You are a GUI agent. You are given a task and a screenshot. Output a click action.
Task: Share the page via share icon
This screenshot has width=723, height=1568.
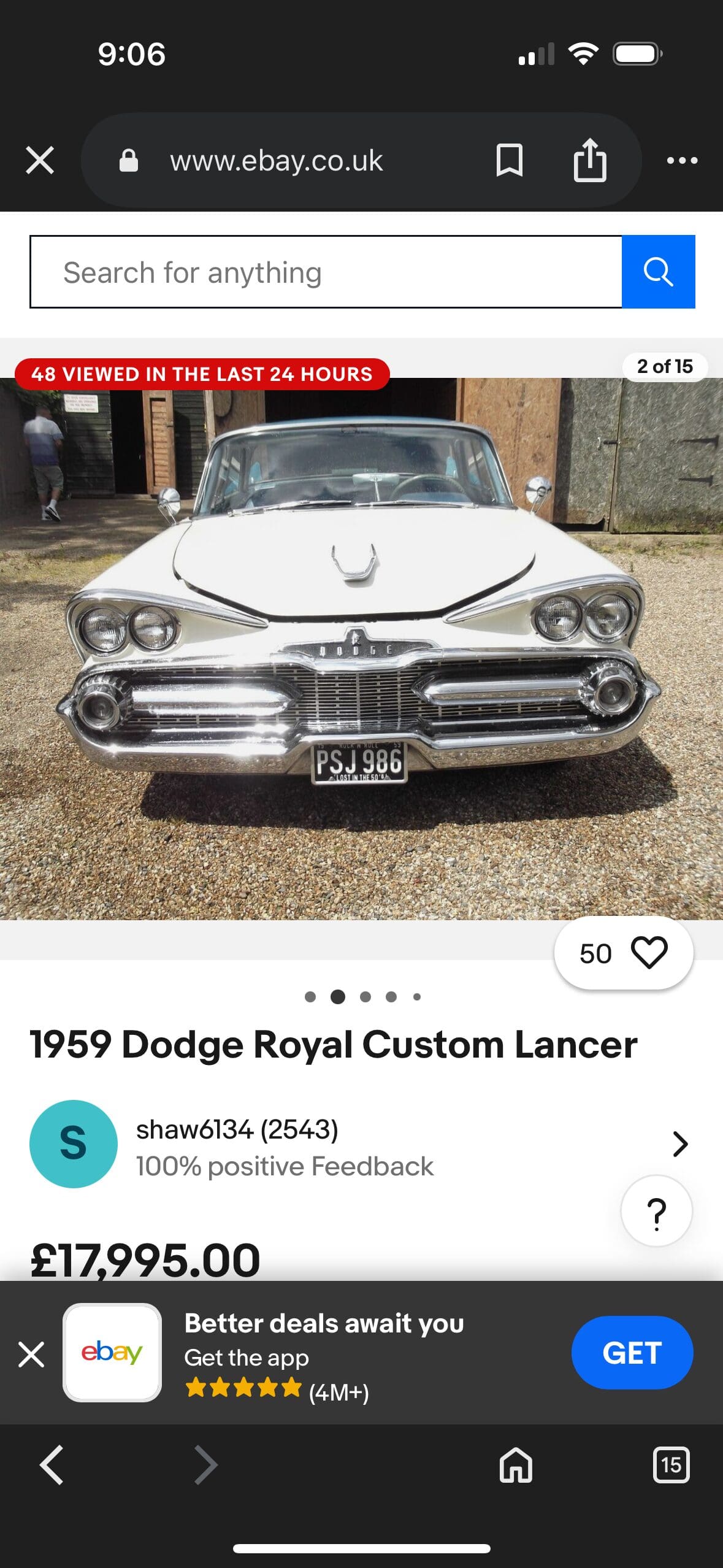(589, 160)
